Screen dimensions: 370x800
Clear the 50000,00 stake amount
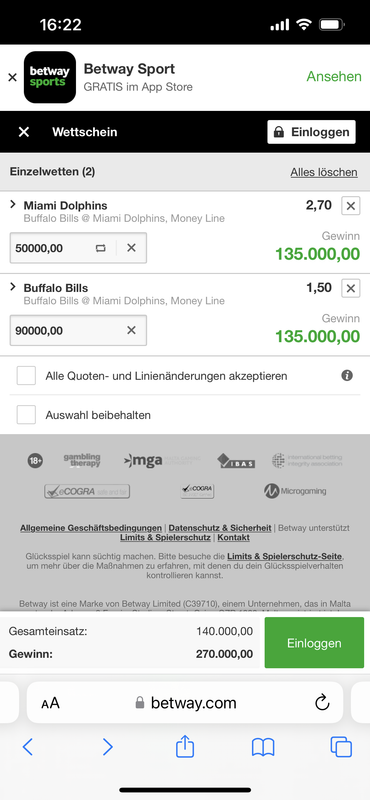click(131, 248)
